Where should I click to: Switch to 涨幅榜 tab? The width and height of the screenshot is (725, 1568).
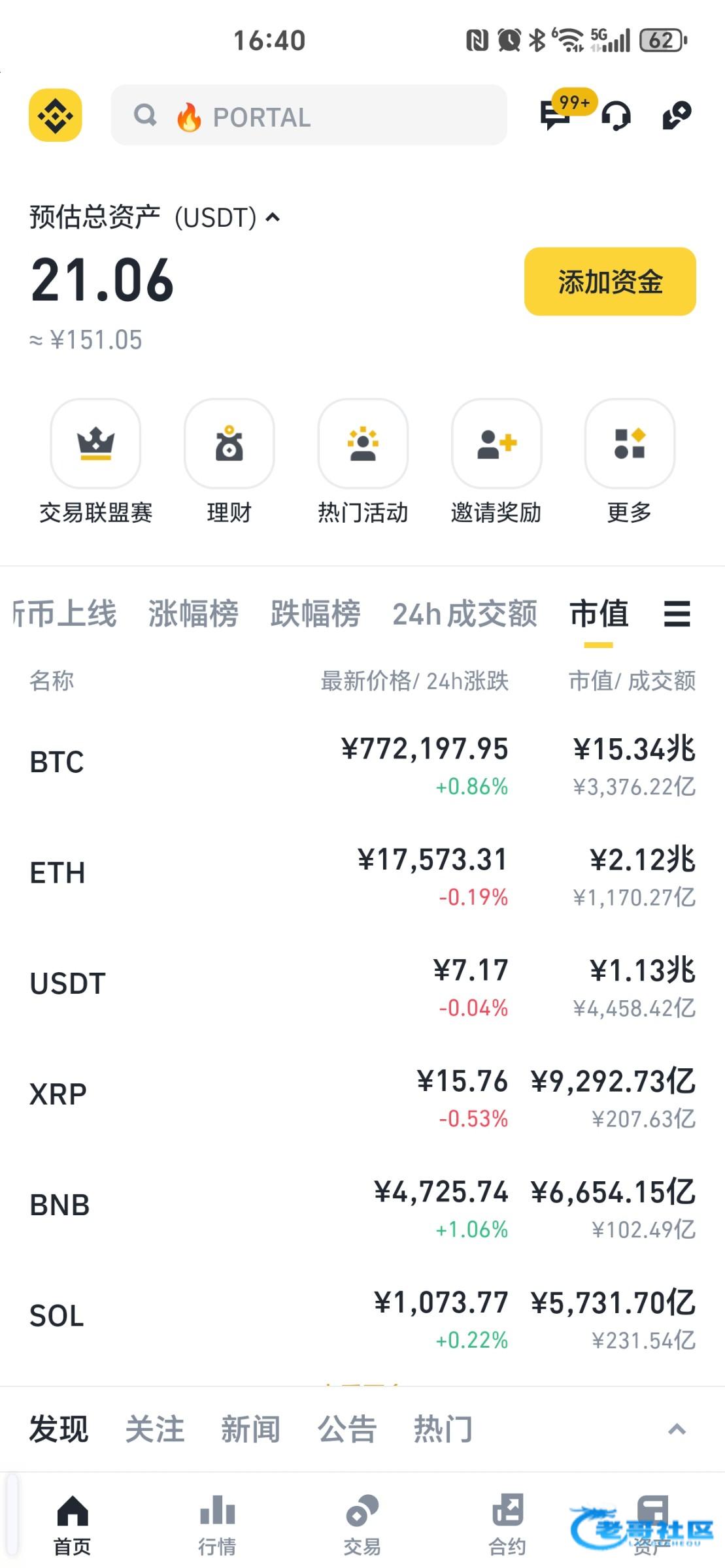[x=193, y=613]
